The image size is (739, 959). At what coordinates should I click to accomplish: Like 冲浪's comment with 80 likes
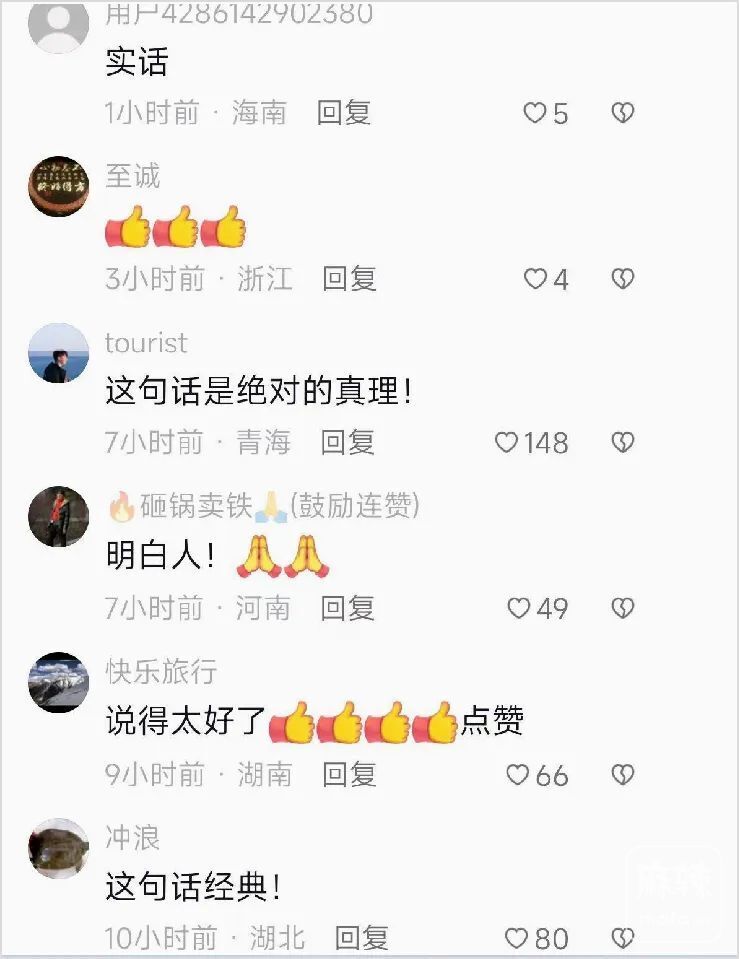(x=517, y=939)
